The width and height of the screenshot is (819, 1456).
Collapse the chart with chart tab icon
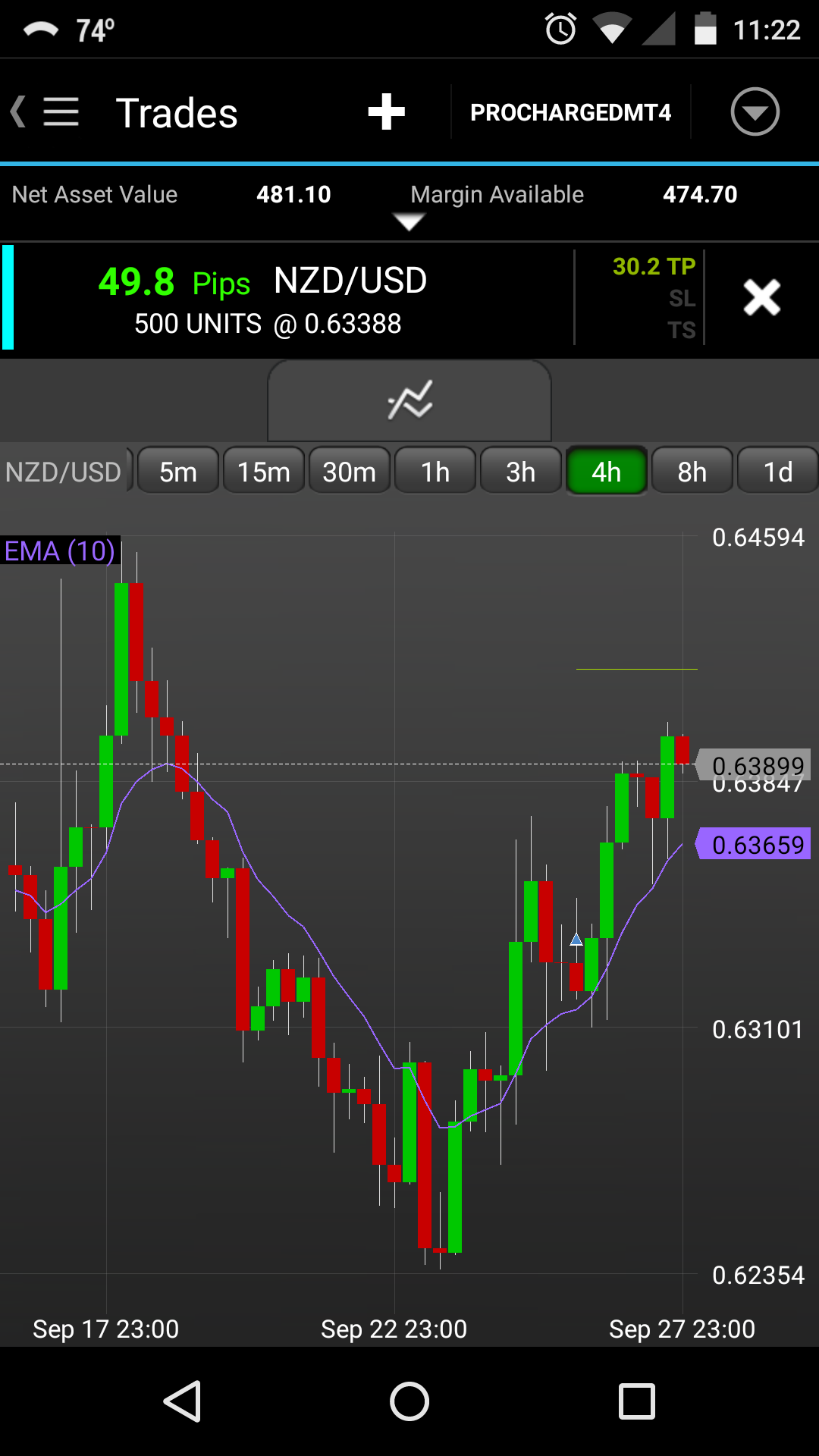409,400
